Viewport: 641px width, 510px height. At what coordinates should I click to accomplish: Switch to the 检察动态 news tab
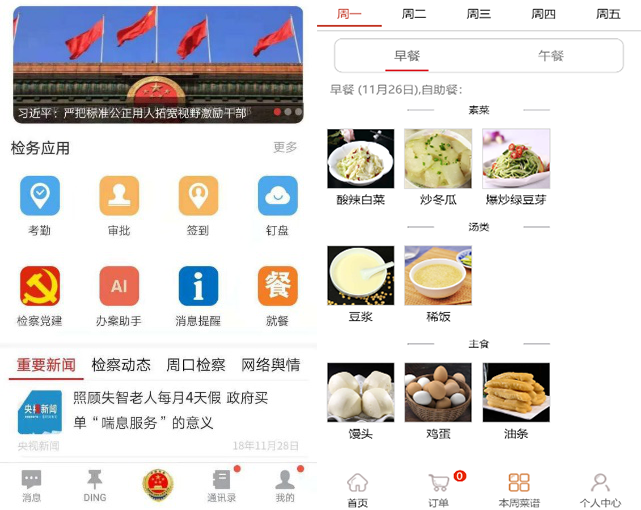(121, 365)
